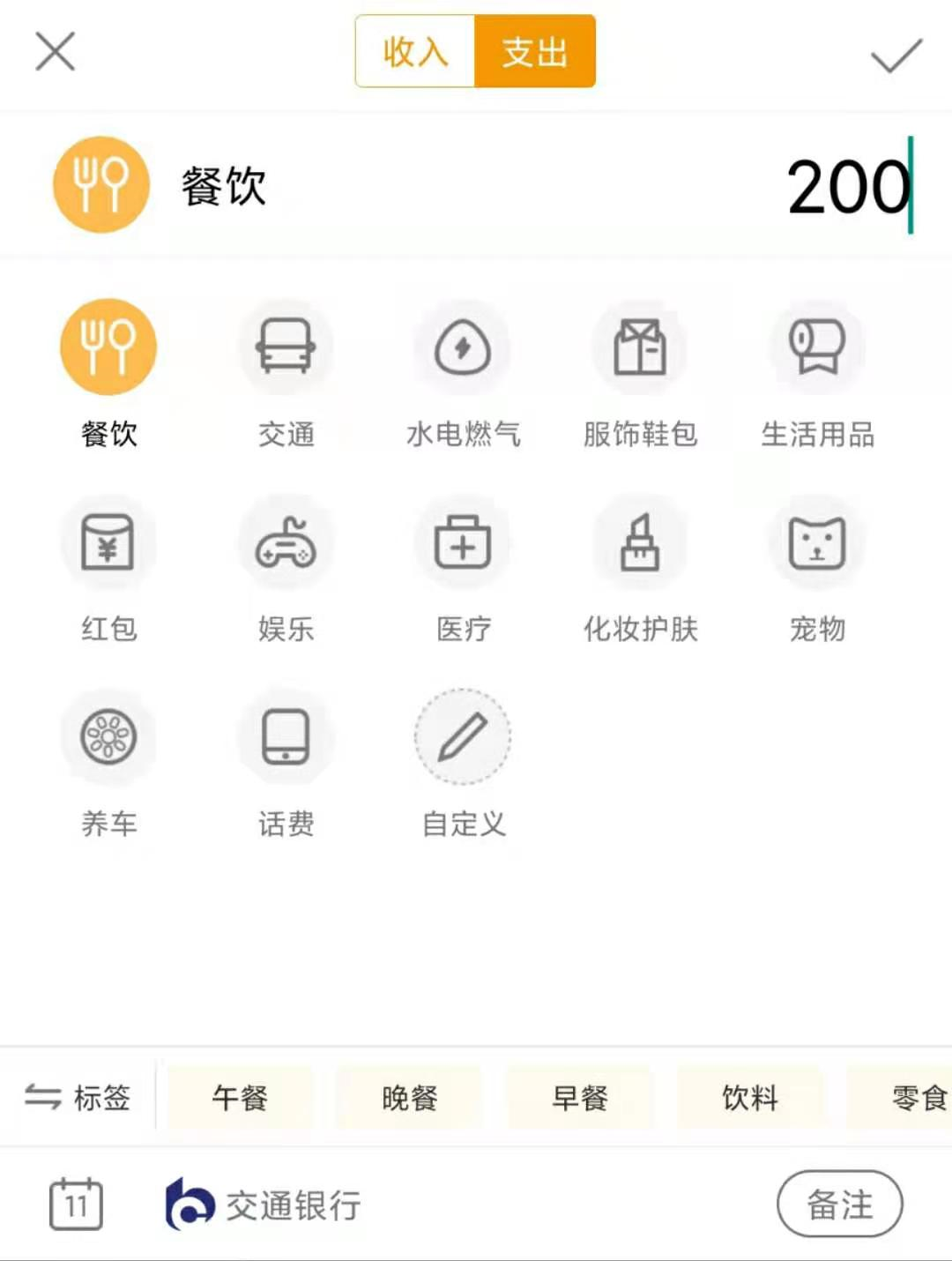
Task: Tap the amount field showing 200
Action: click(847, 187)
